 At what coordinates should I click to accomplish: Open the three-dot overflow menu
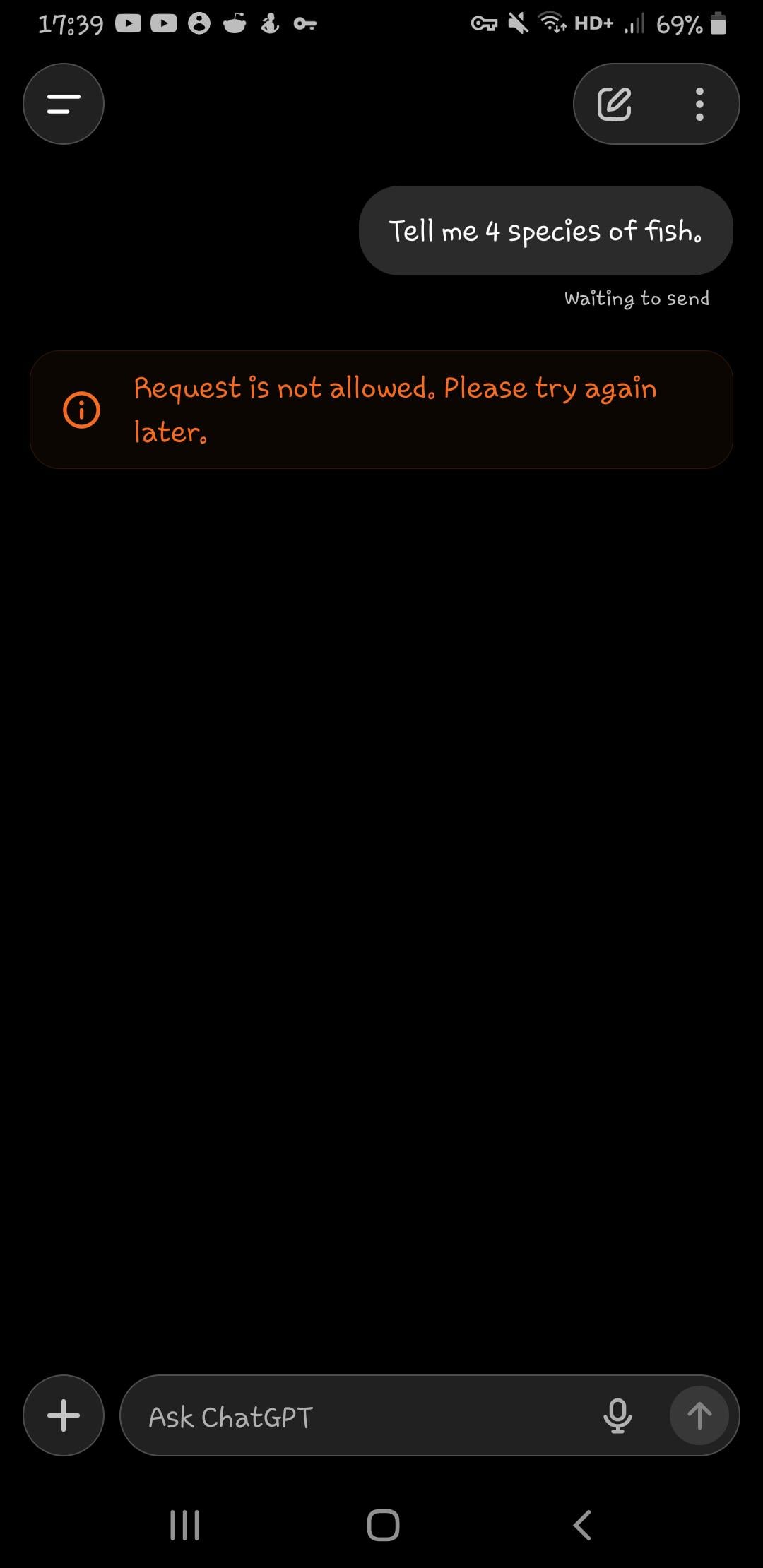pyautogui.click(x=699, y=105)
